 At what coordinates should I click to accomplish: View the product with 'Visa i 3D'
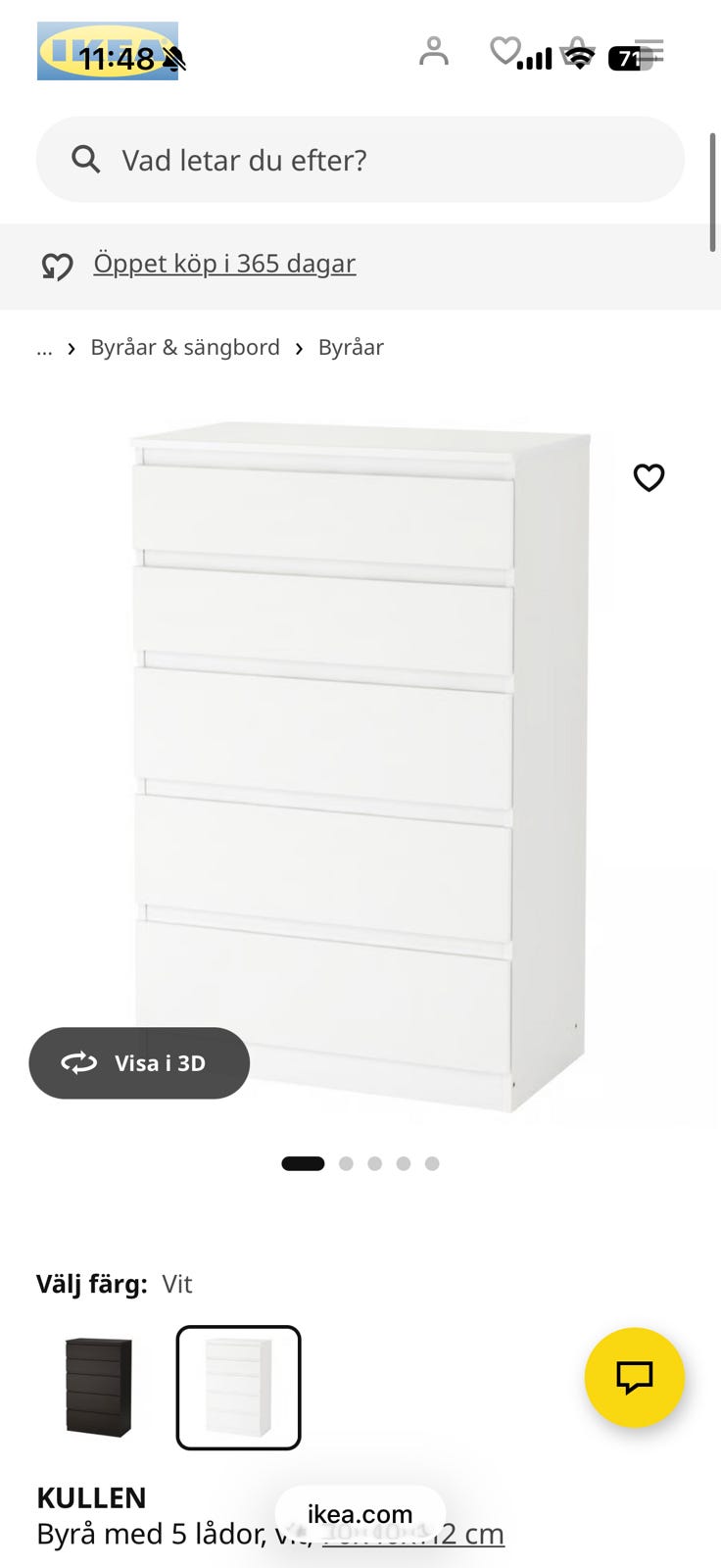[x=139, y=1063]
